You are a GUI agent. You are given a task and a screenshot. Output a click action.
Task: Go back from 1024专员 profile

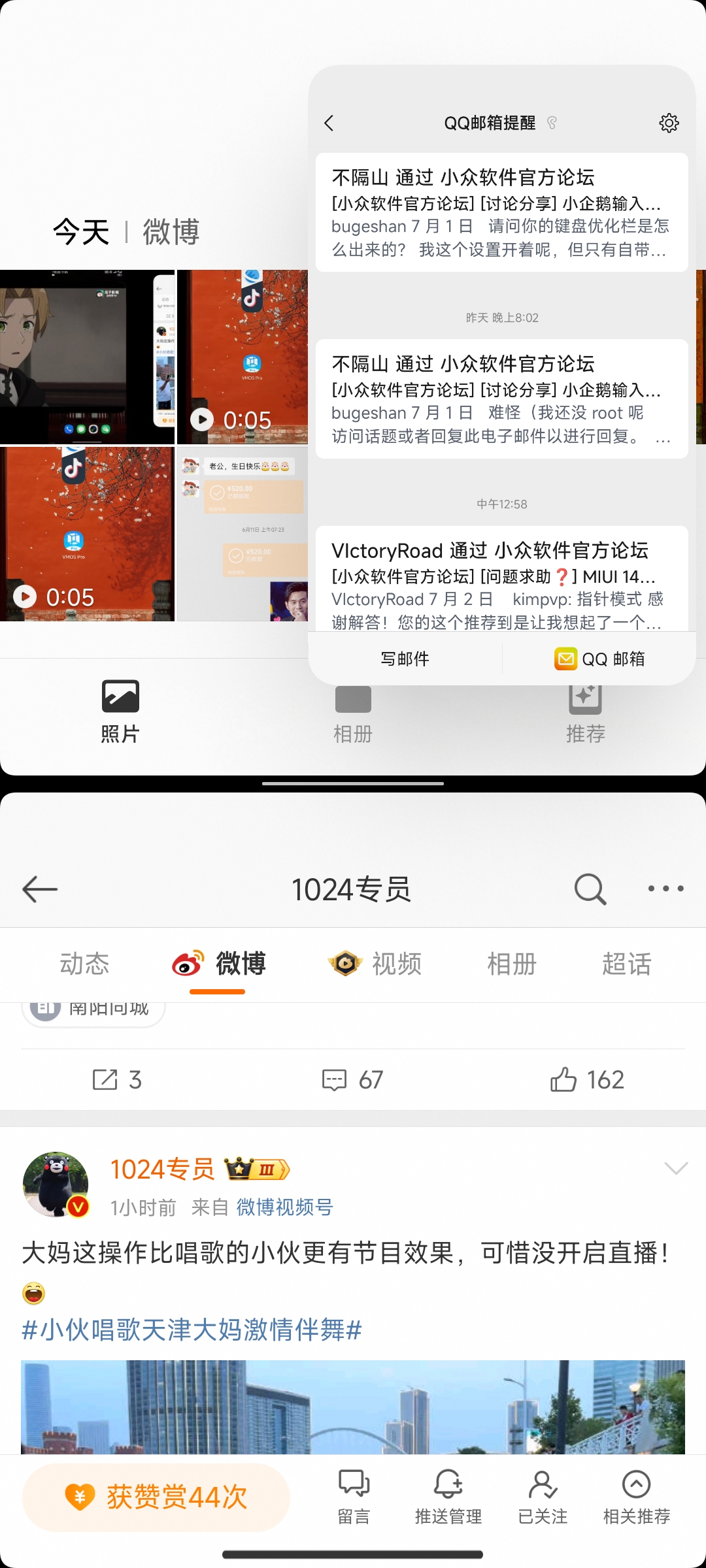tap(40, 889)
